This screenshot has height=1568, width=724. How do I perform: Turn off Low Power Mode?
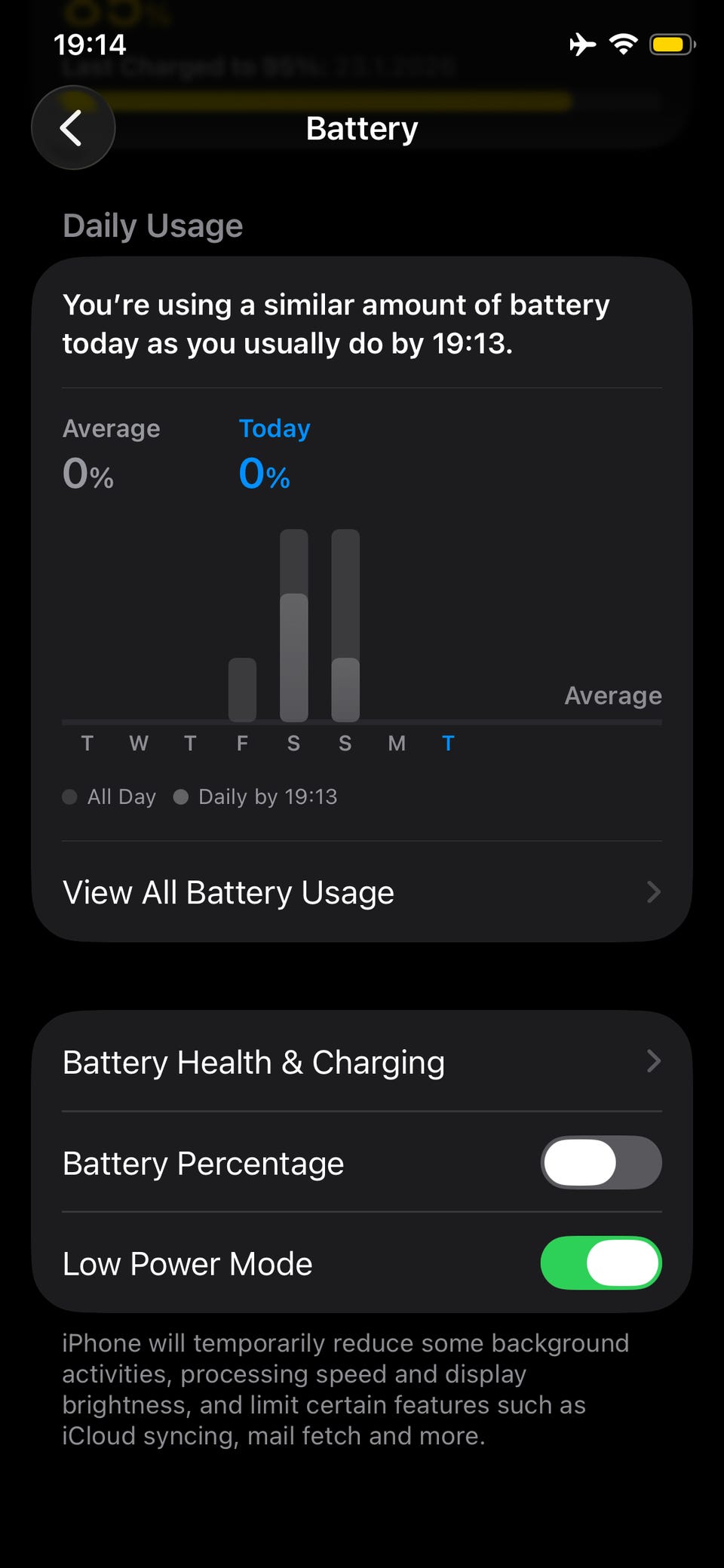click(600, 1263)
